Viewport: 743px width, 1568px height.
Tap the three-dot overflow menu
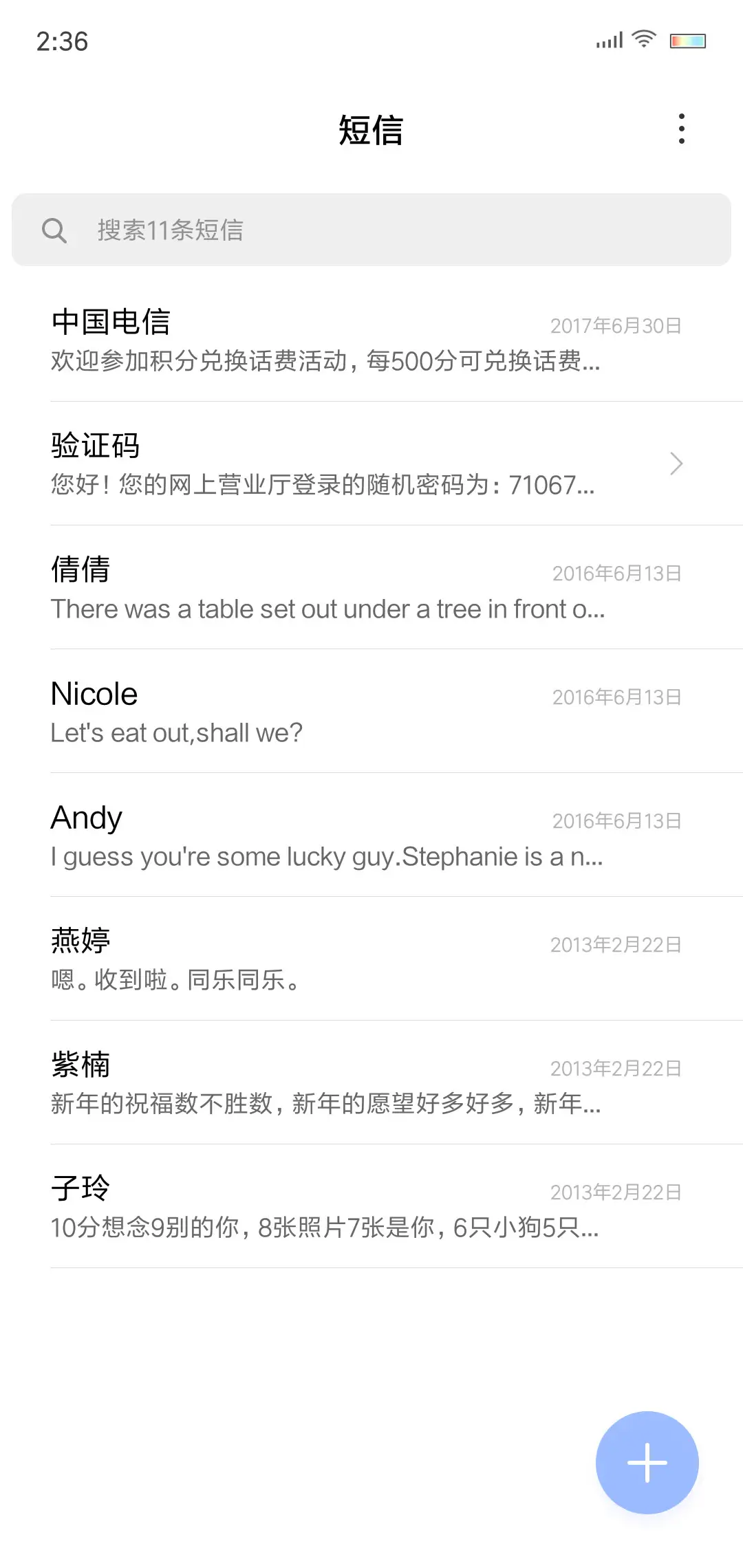[682, 128]
